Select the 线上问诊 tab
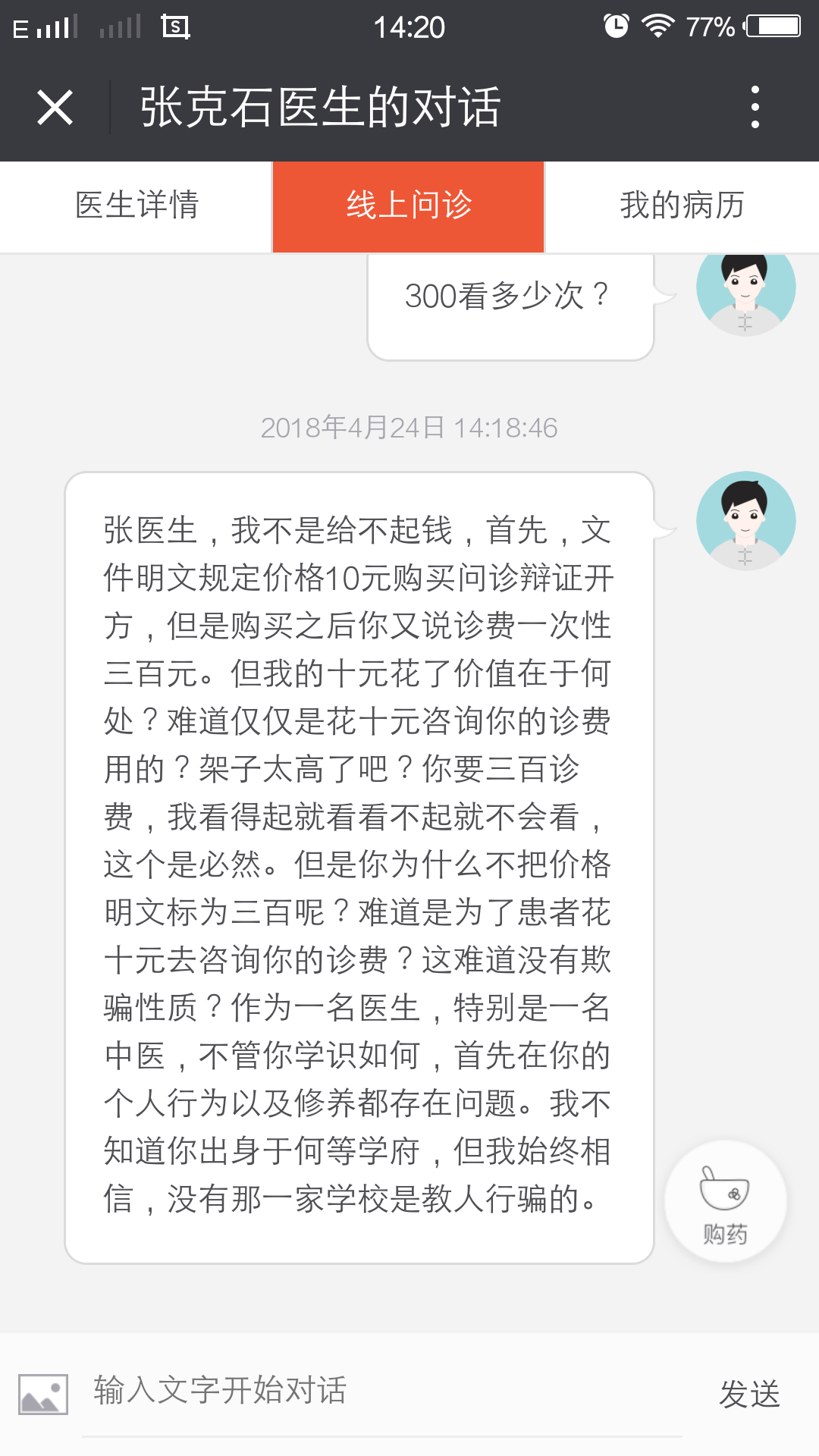819x1456 pixels. pos(409,206)
